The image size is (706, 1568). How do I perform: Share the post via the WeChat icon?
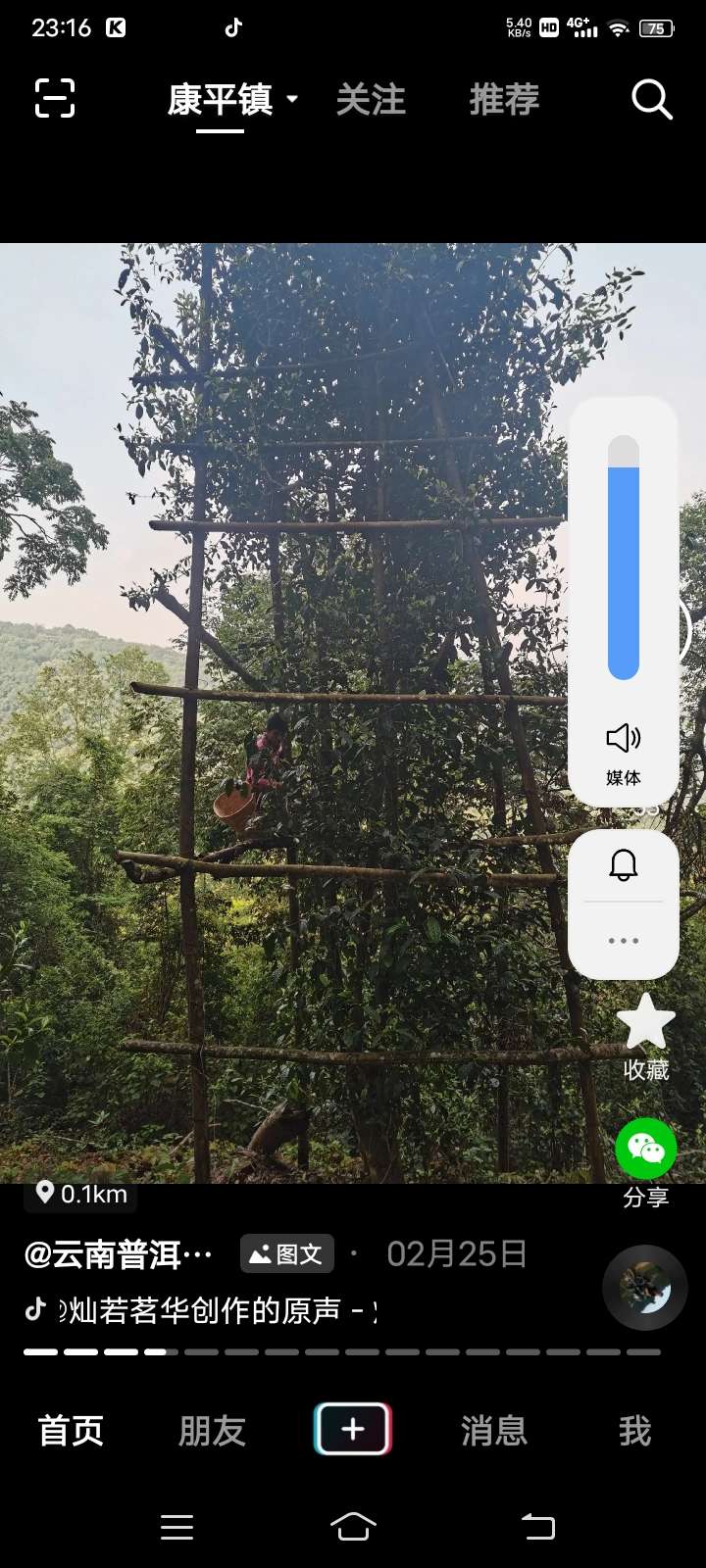coord(645,1149)
